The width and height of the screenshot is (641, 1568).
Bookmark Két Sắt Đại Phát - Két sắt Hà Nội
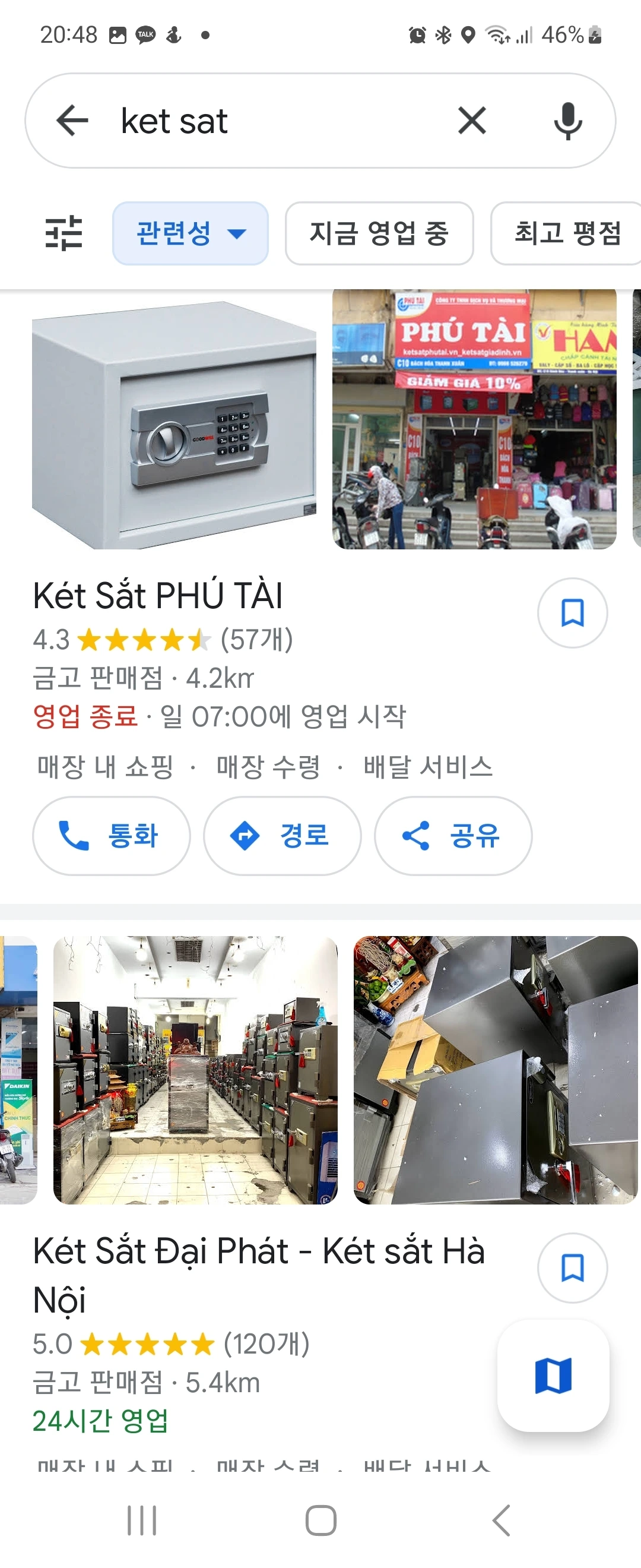[572, 1268]
